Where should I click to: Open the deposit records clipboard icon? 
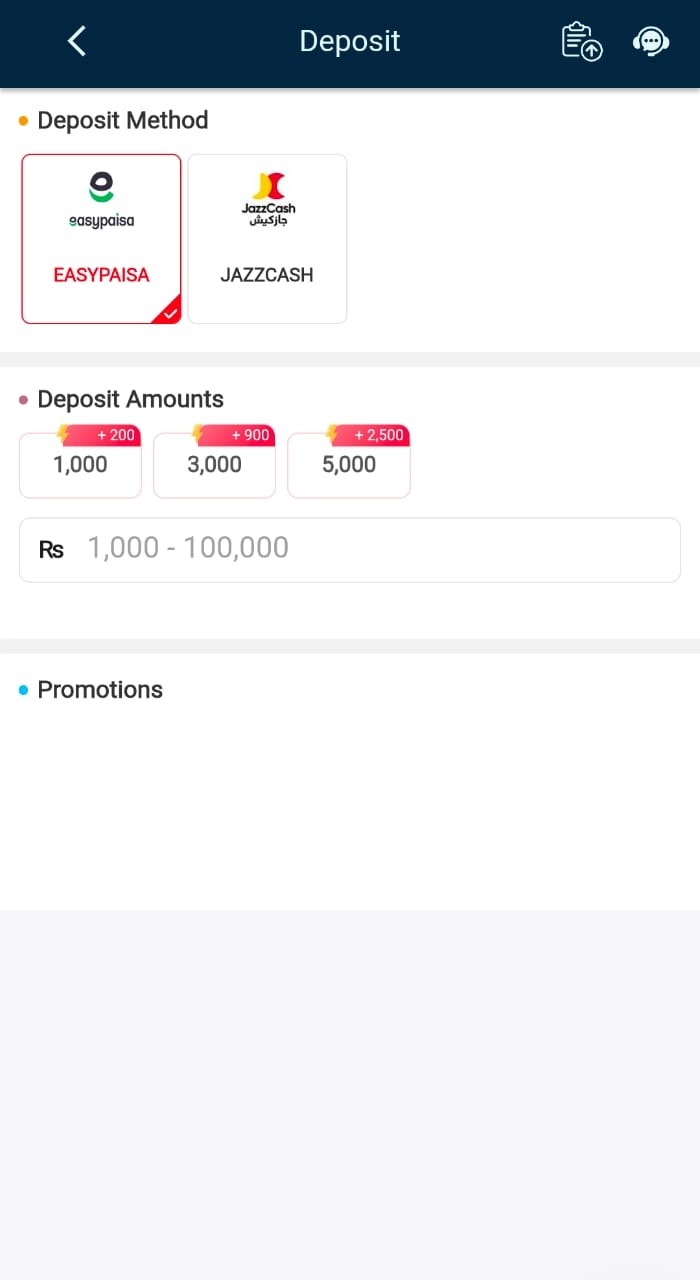(x=582, y=41)
